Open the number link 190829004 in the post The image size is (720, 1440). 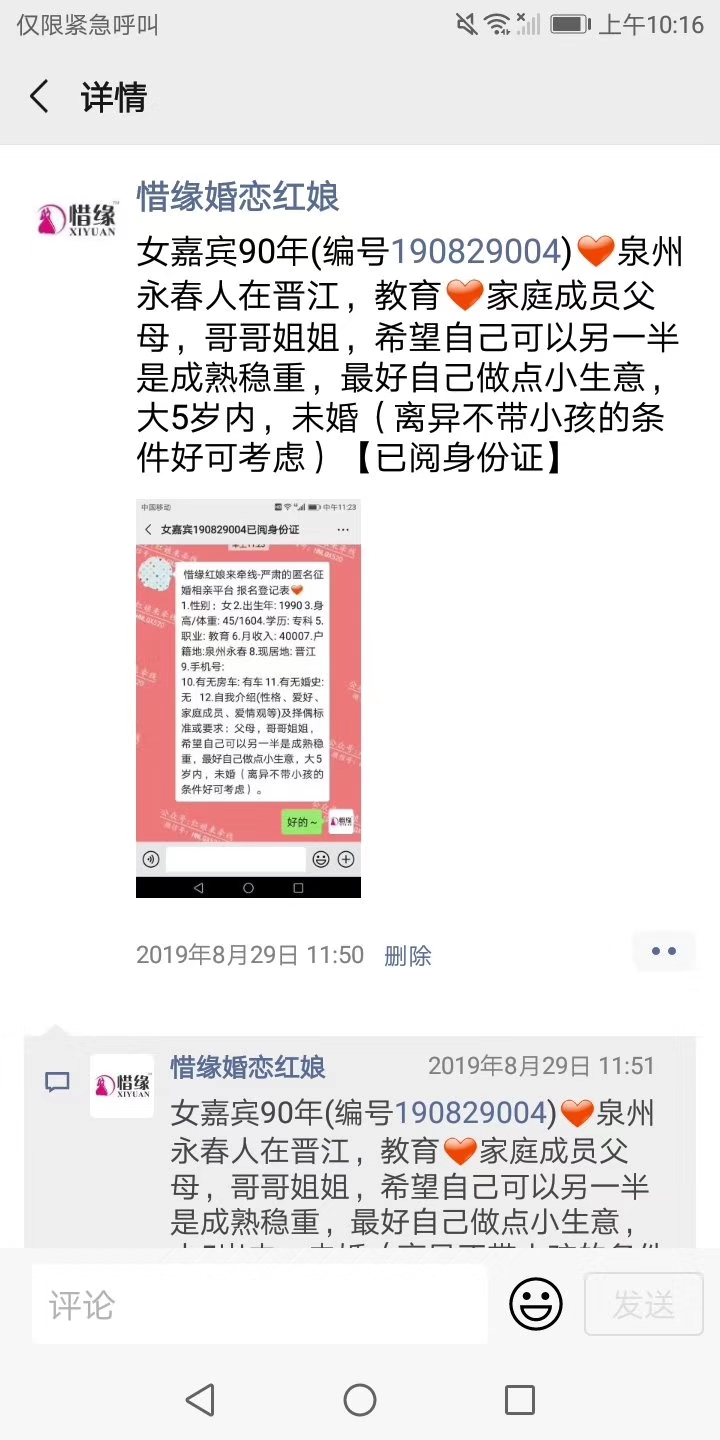(x=479, y=253)
